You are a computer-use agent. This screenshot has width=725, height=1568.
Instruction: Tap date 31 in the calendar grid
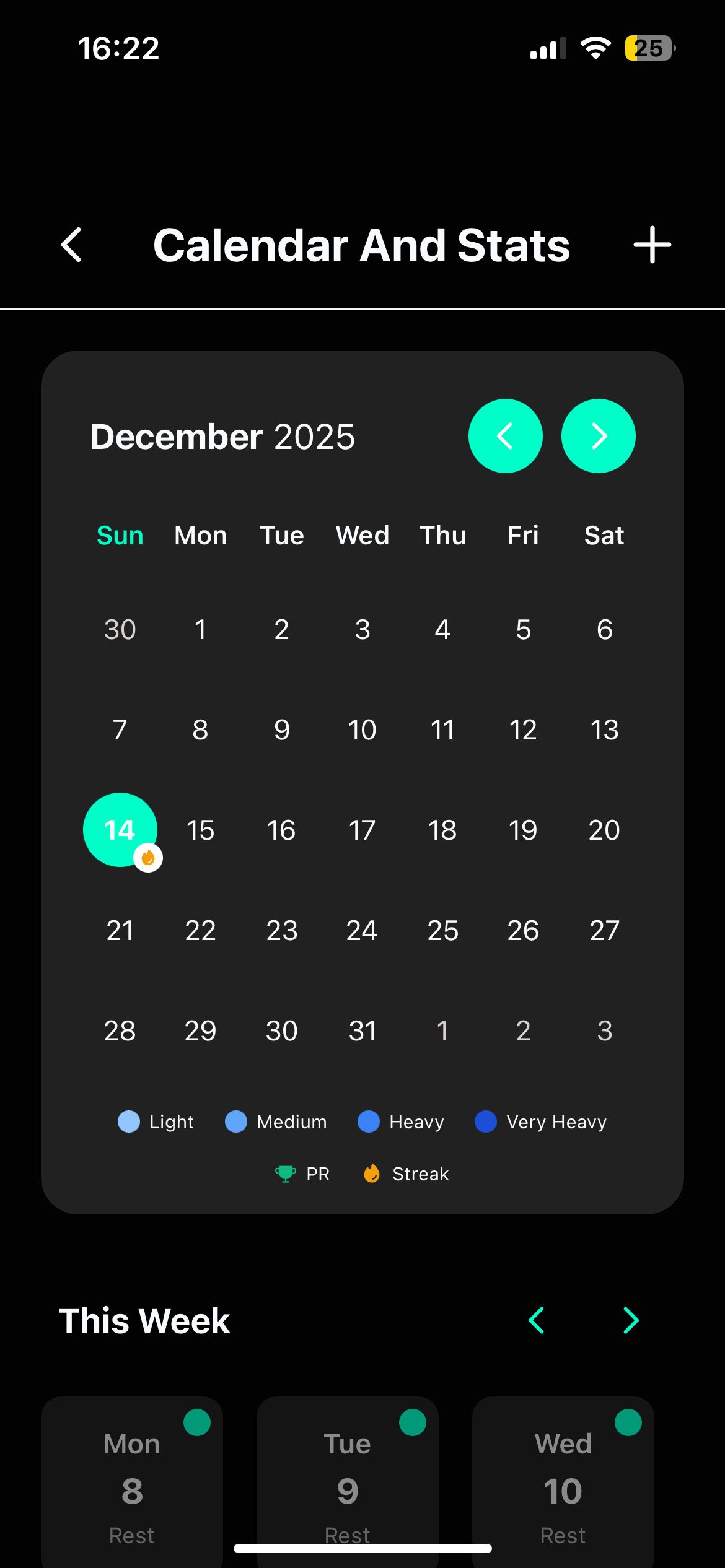tap(362, 1030)
